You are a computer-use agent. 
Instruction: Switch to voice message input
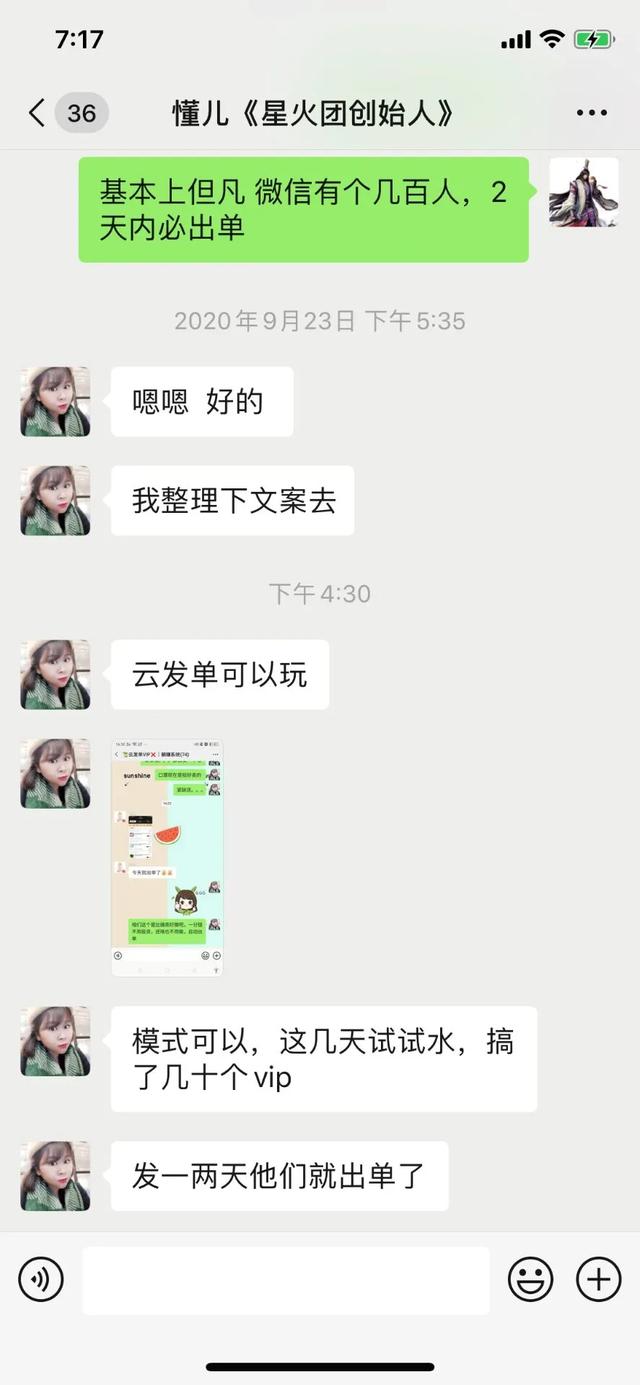(x=41, y=1279)
